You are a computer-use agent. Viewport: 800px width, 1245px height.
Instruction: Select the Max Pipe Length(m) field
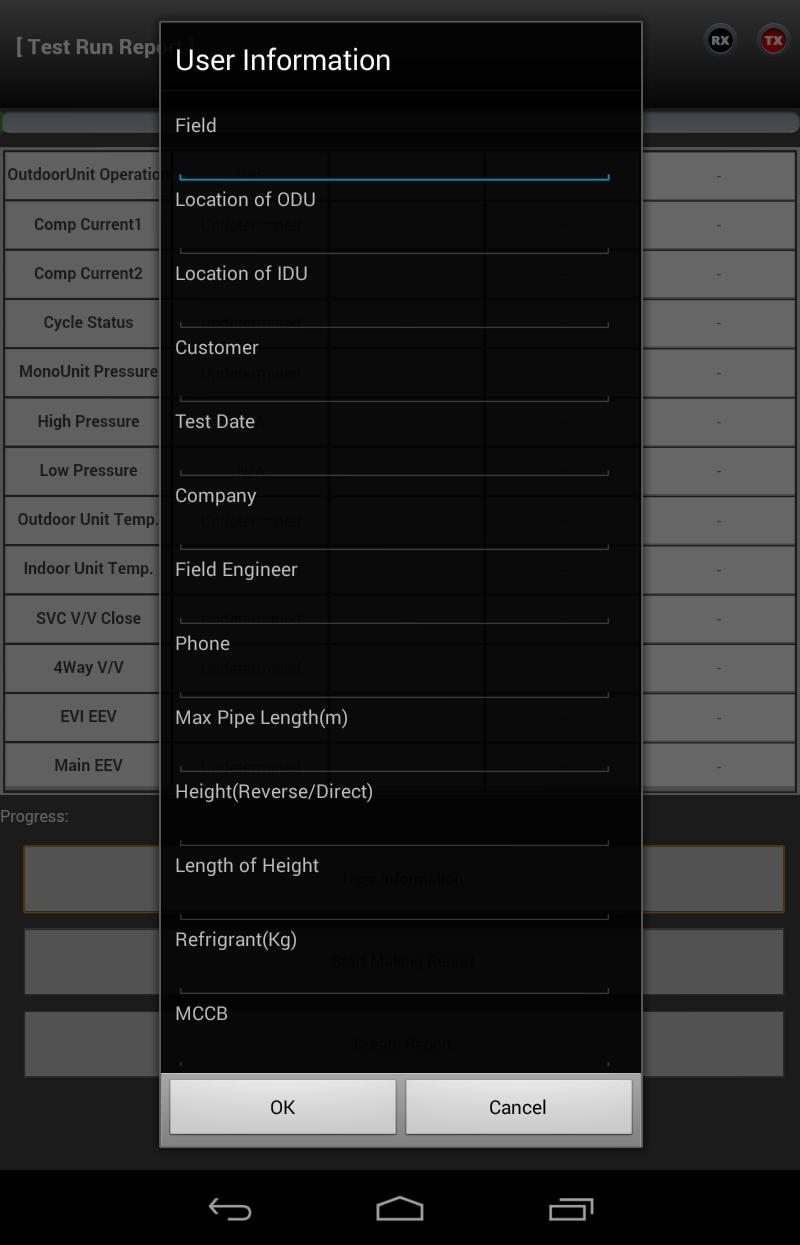pos(394,754)
